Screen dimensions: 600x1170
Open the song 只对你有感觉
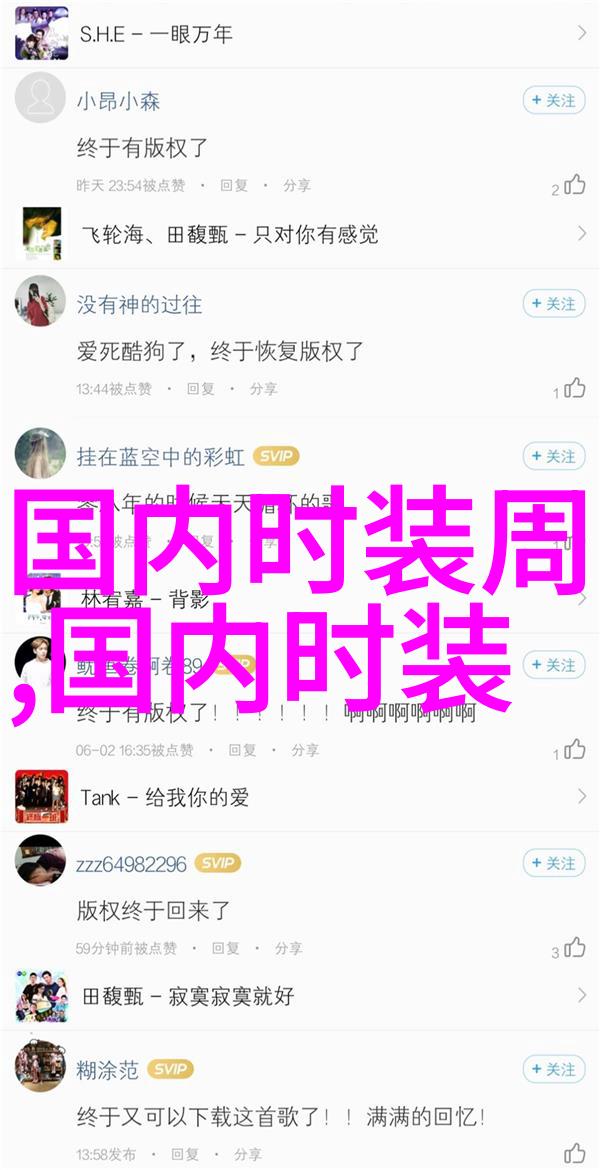[300, 234]
